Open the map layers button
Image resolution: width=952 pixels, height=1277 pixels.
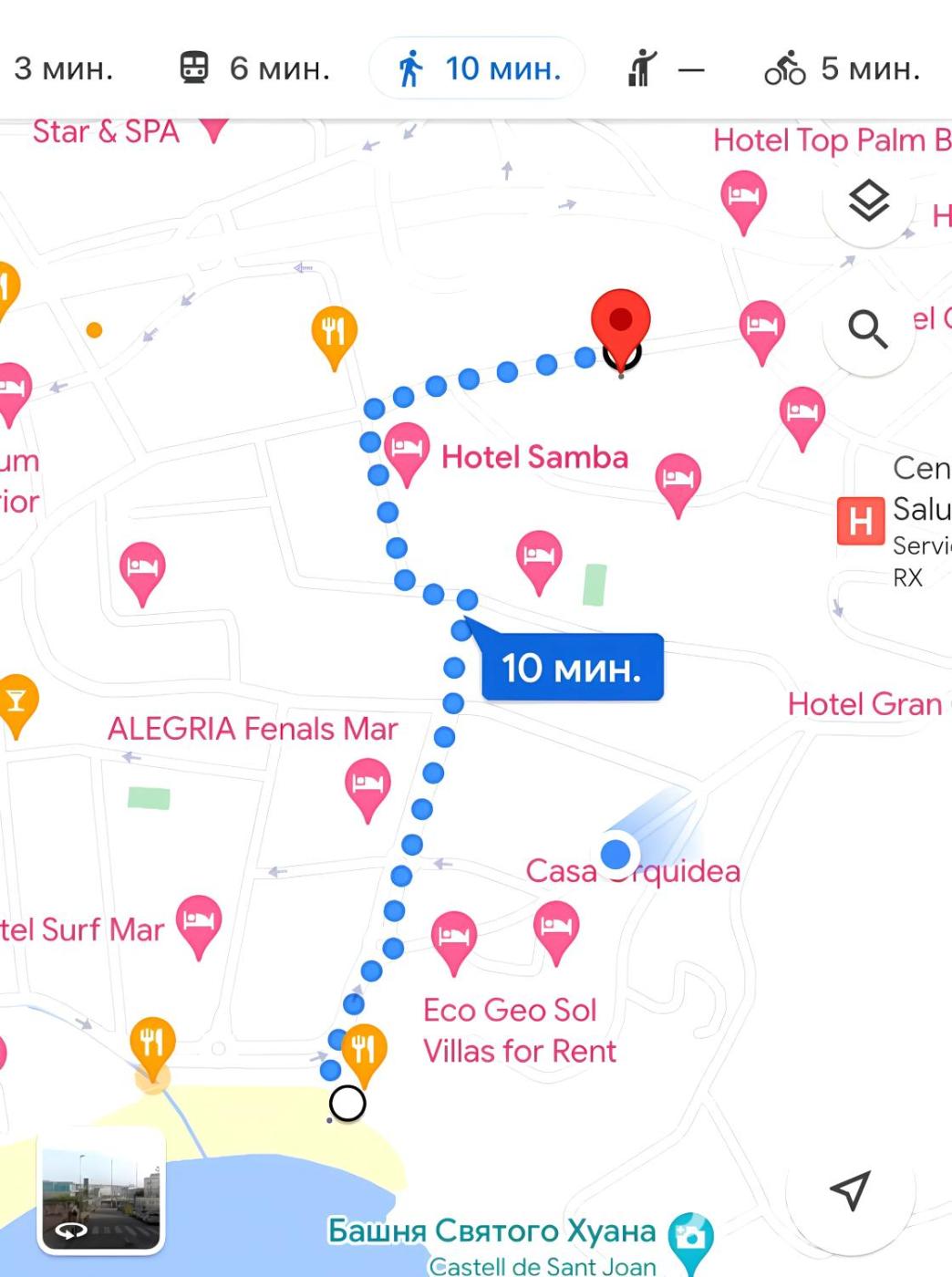pyautogui.click(x=868, y=201)
